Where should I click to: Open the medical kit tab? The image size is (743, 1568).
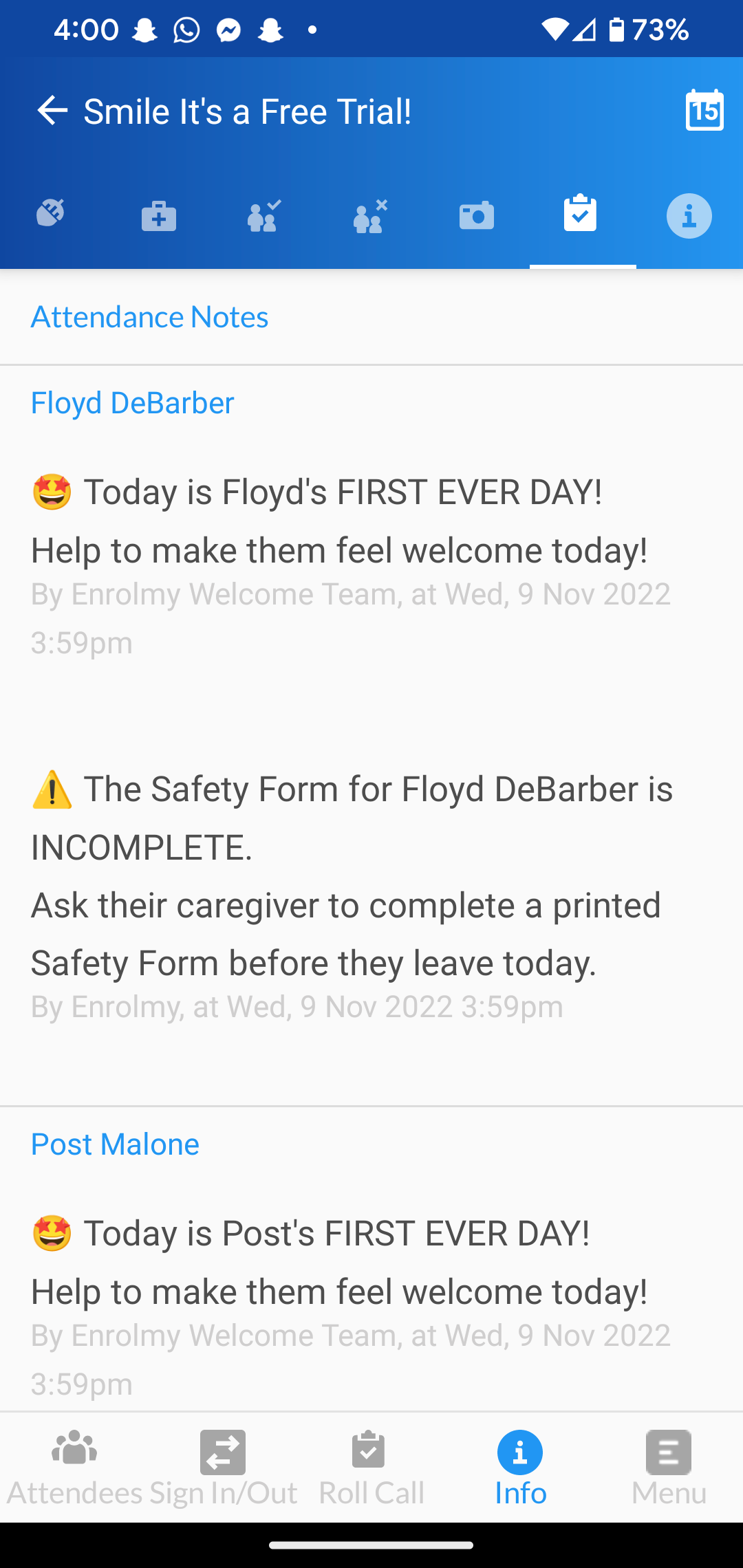tap(159, 216)
